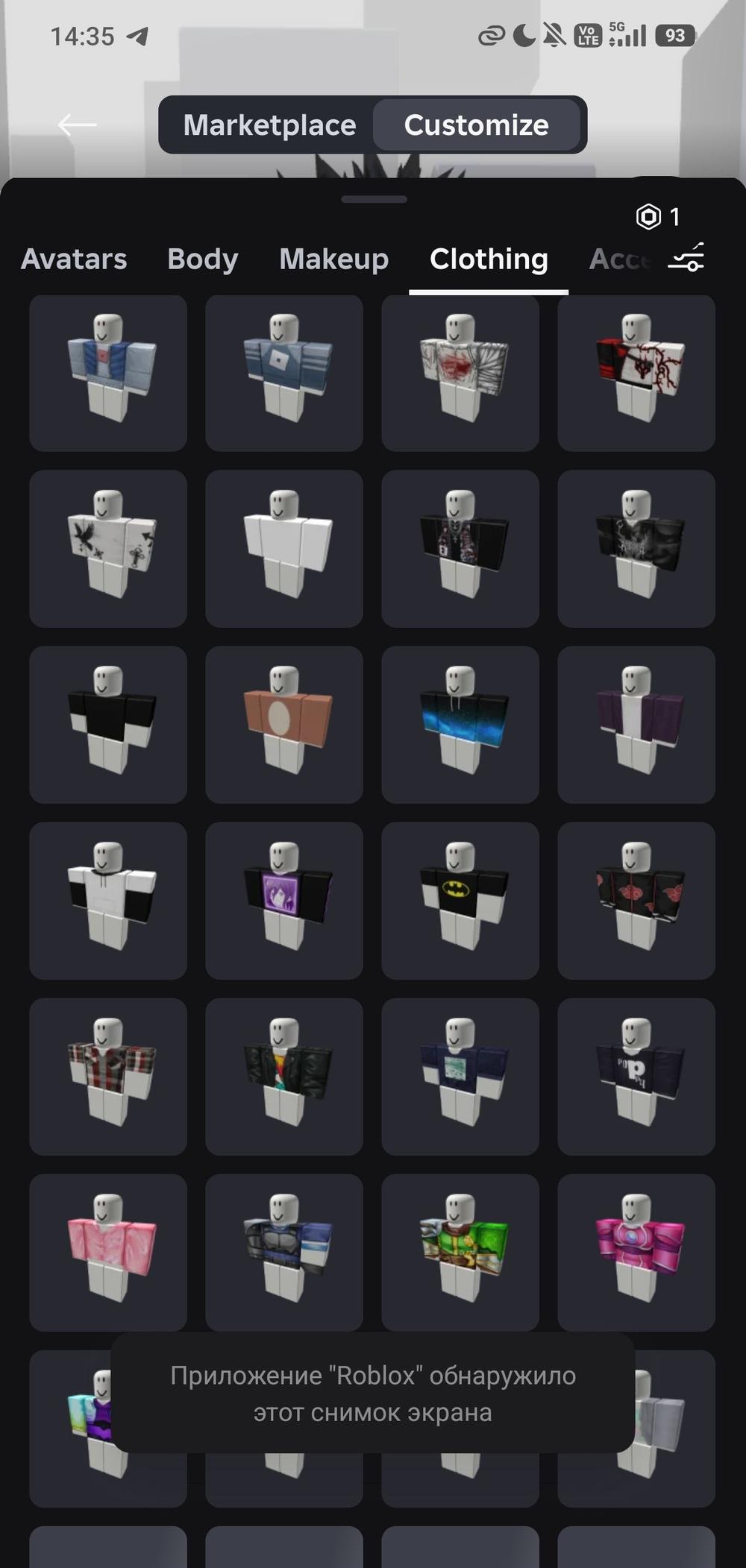
Task: Choose the blue galaxy hoodie
Action: (x=460, y=724)
